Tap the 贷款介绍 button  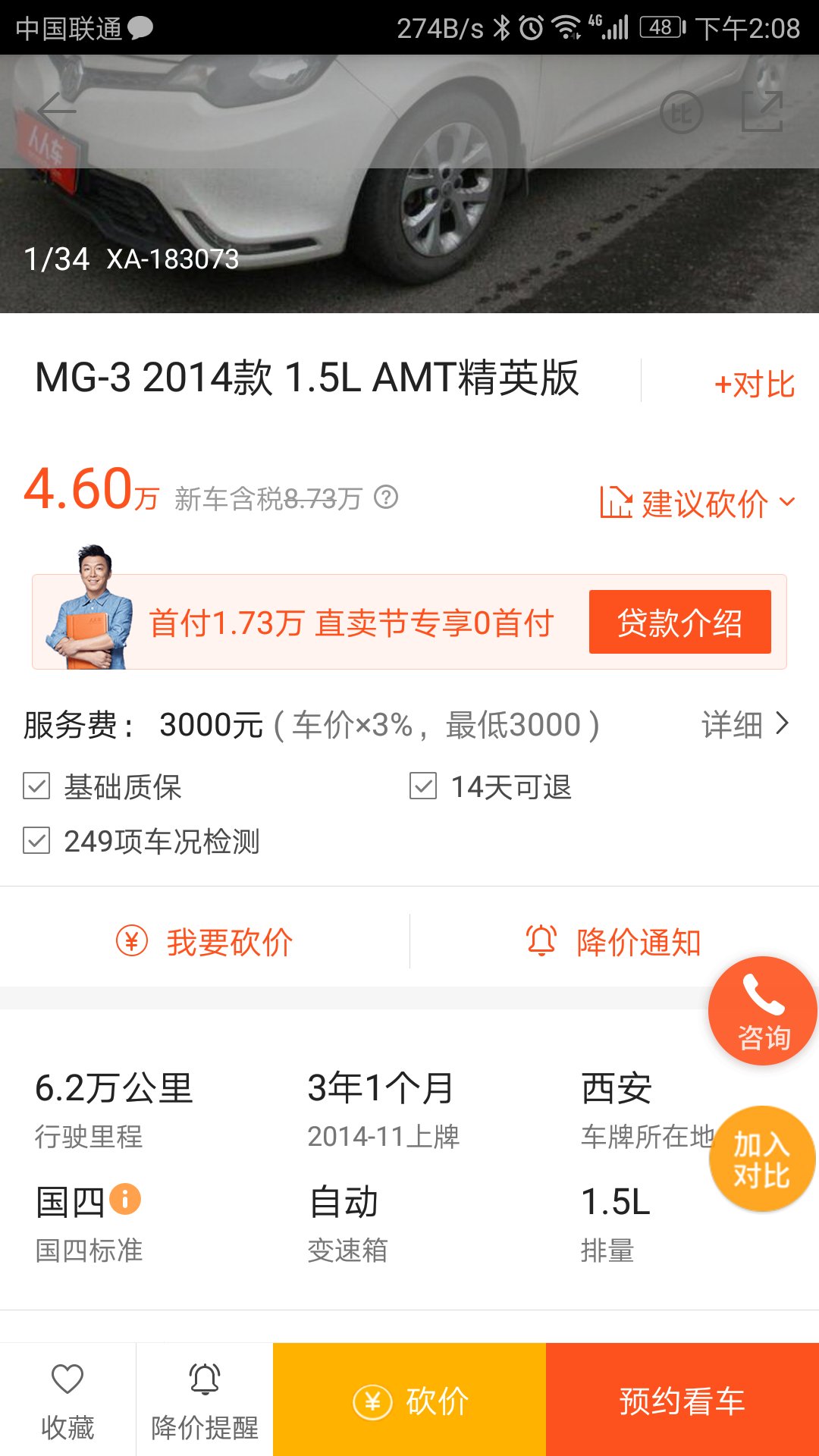click(679, 623)
